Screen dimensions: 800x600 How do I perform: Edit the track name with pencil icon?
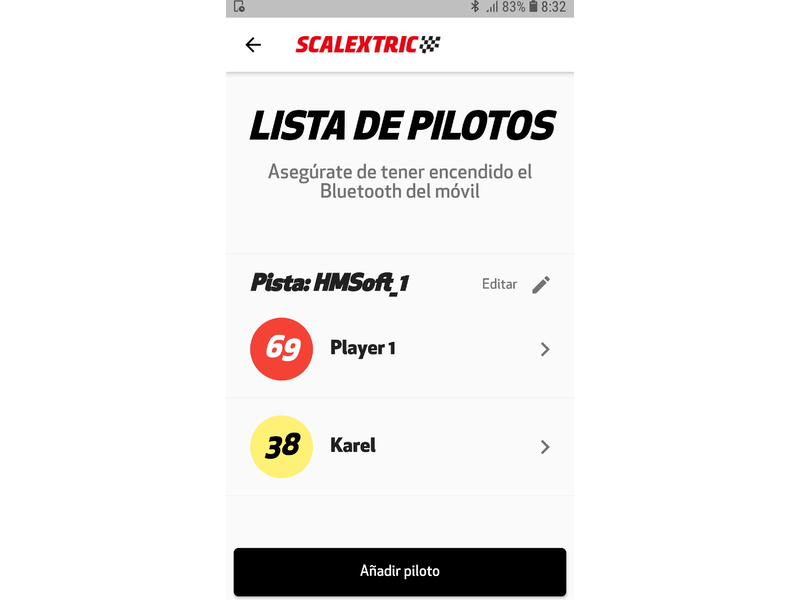(540, 285)
